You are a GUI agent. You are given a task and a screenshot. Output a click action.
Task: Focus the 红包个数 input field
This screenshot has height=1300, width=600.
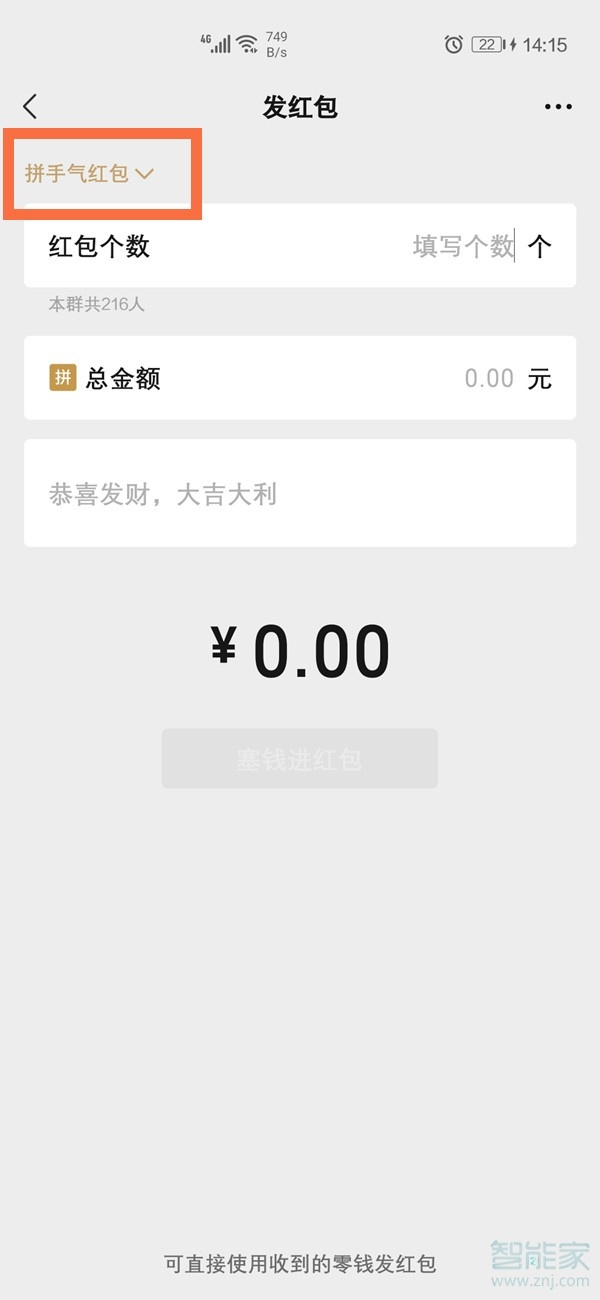tap(463, 246)
